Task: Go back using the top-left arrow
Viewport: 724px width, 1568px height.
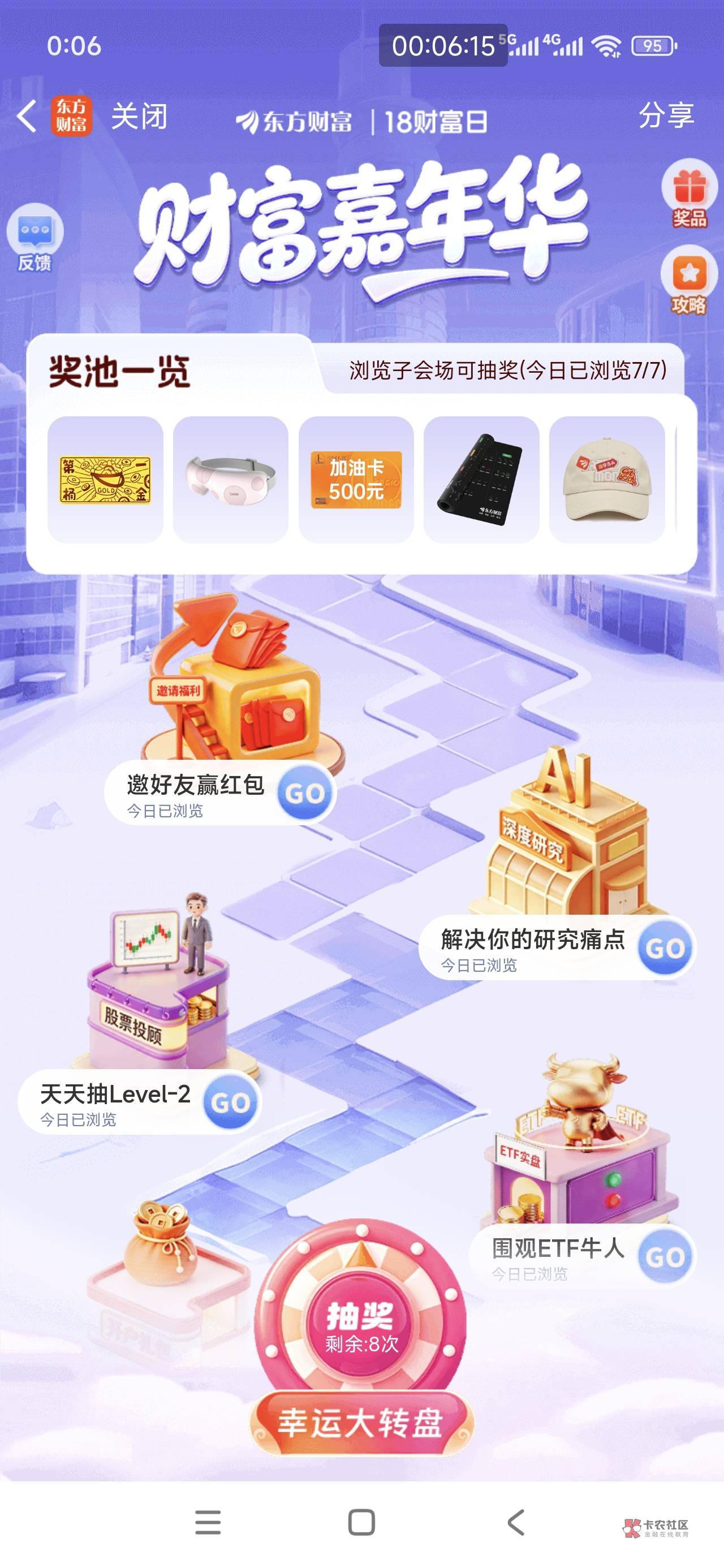Action: coord(26,115)
